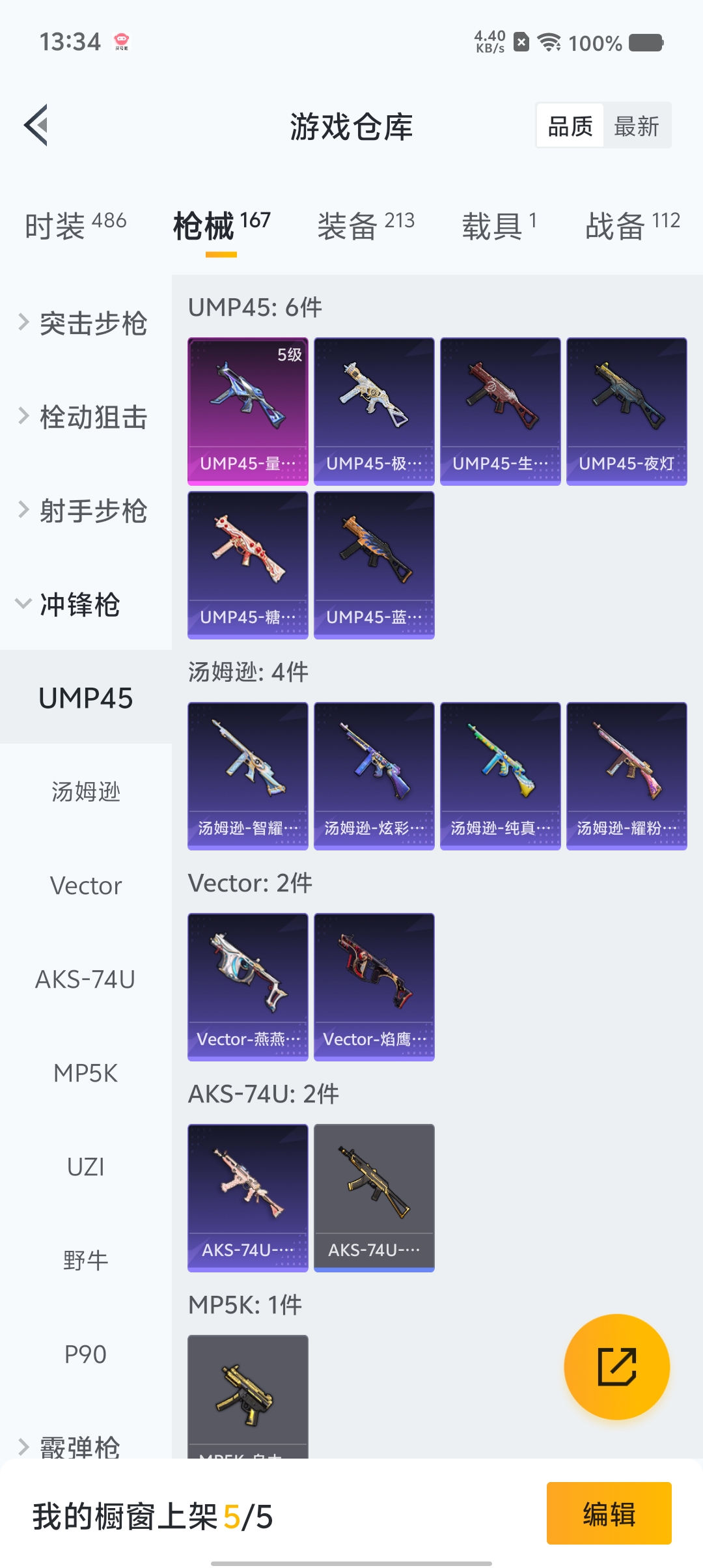
Task: Open the 战备 tab
Action: [x=632, y=225]
